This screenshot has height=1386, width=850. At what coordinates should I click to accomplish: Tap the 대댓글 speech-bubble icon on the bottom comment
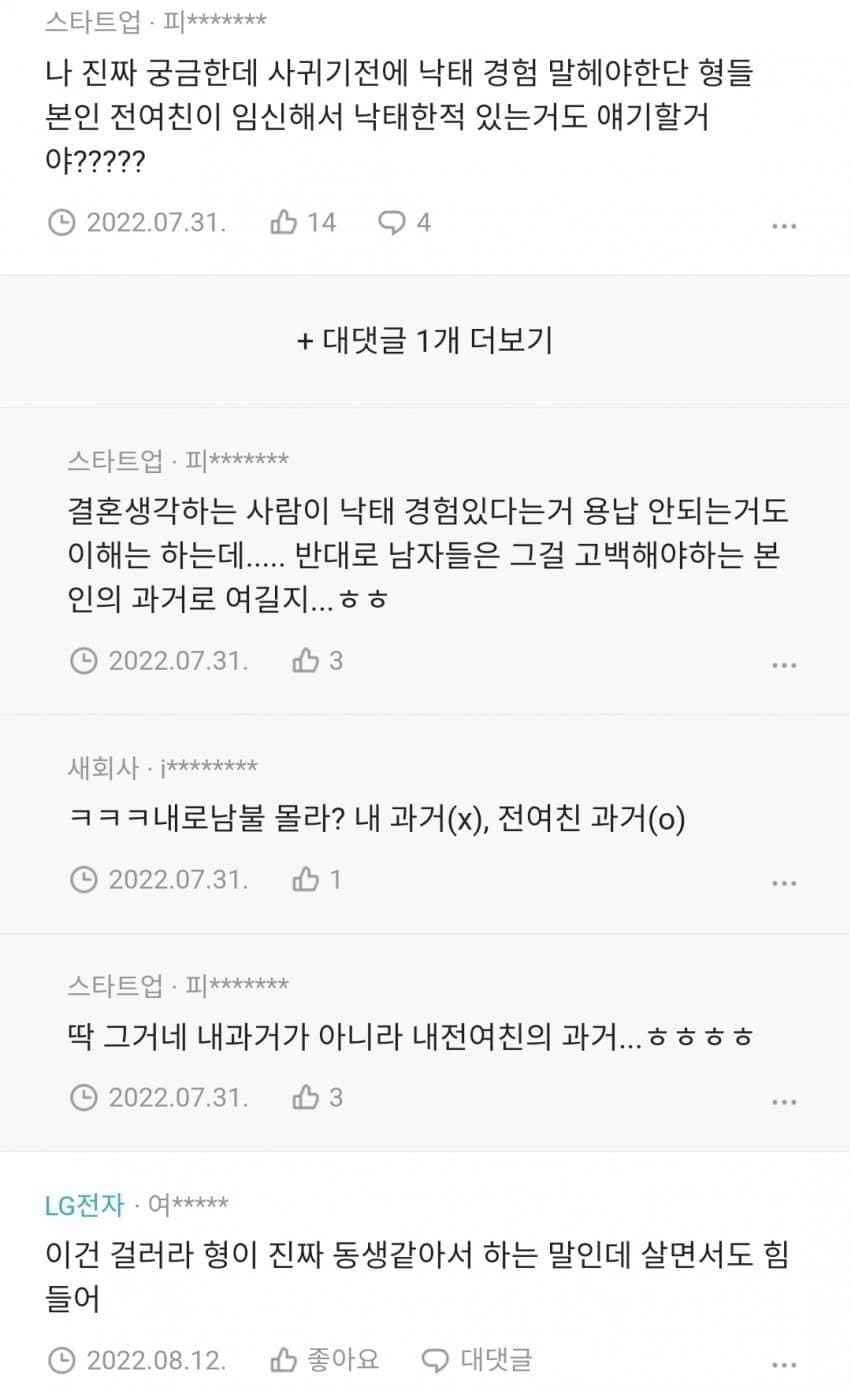[x=433, y=1359]
